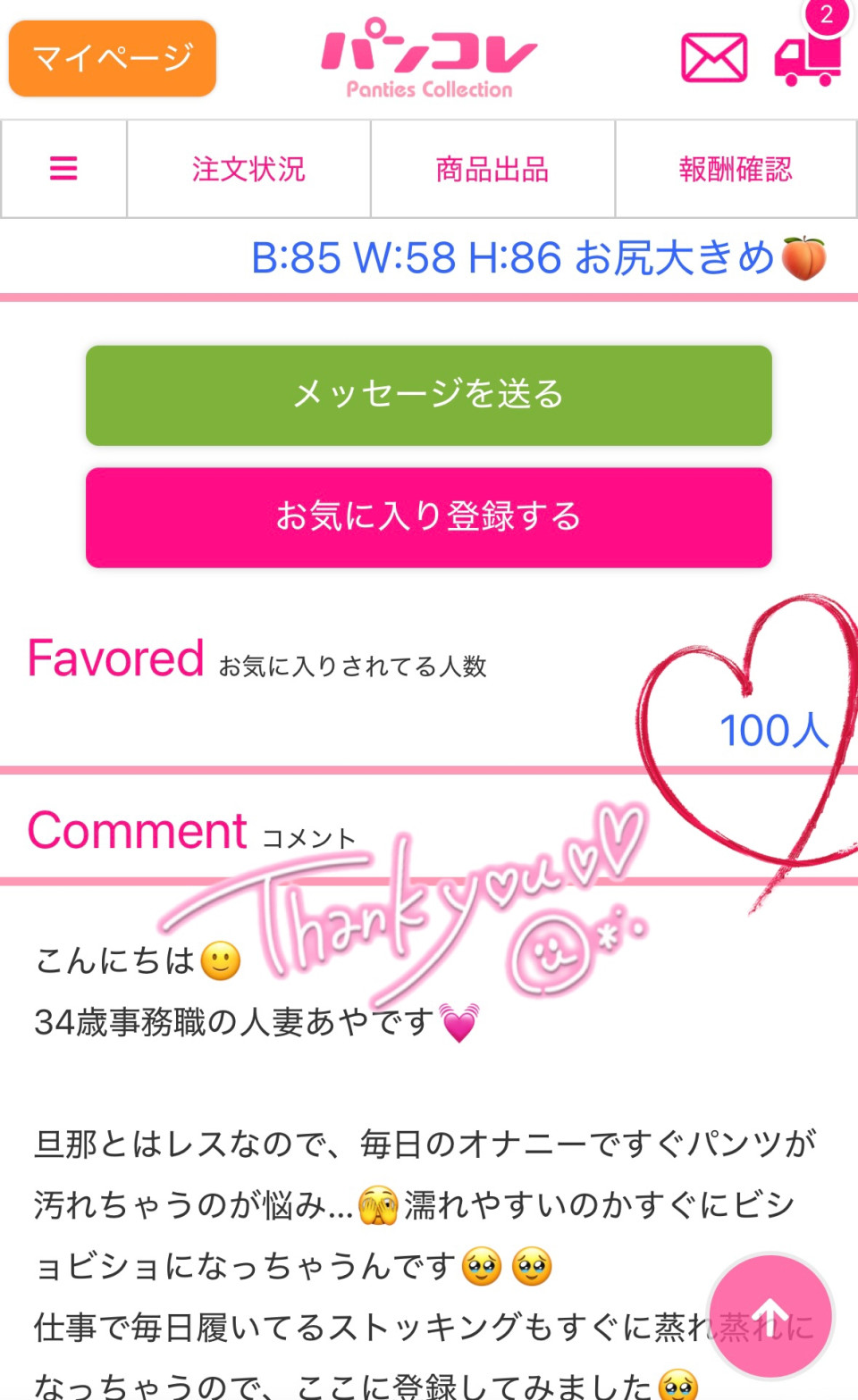
Task: Open the hamburger menu
Action: 63,169
